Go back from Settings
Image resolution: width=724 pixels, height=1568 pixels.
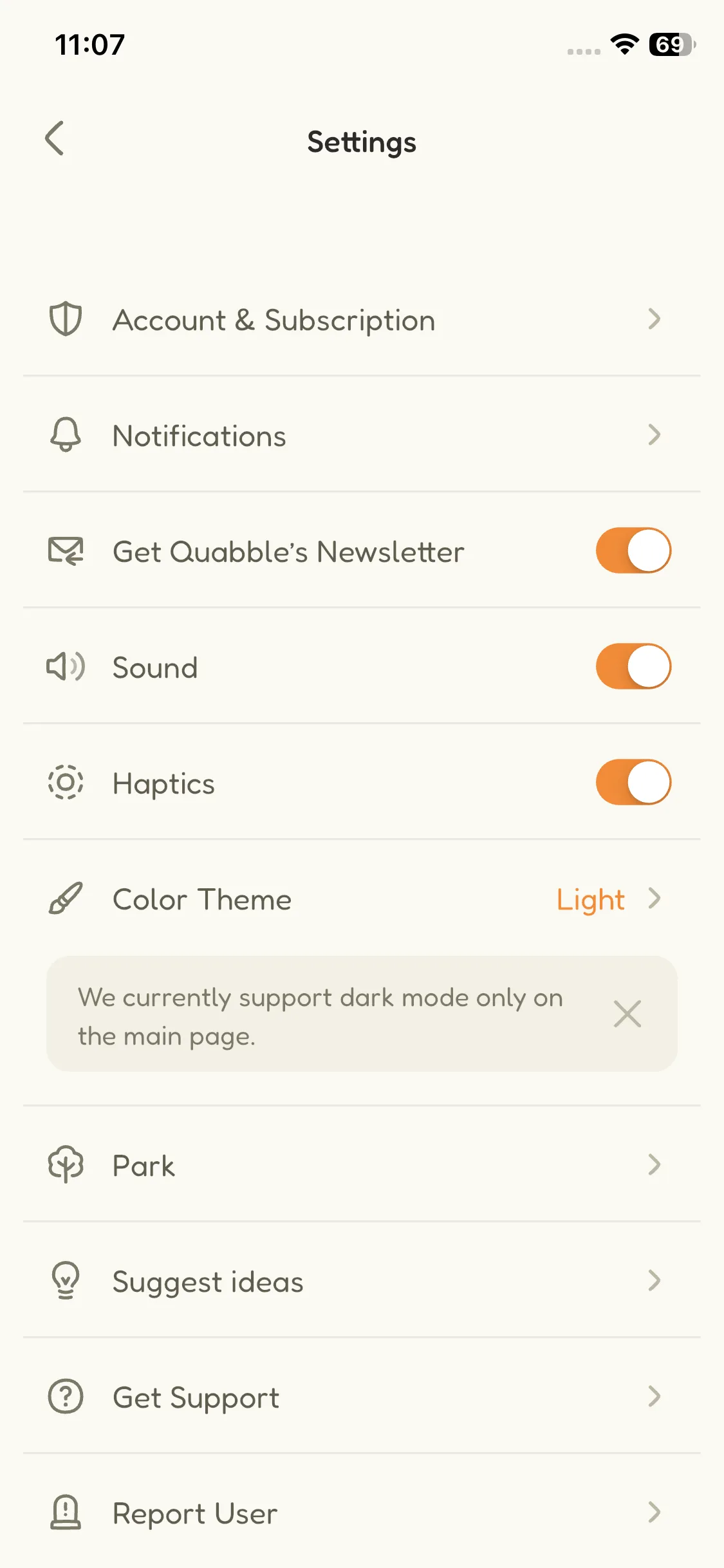pos(55,138)
